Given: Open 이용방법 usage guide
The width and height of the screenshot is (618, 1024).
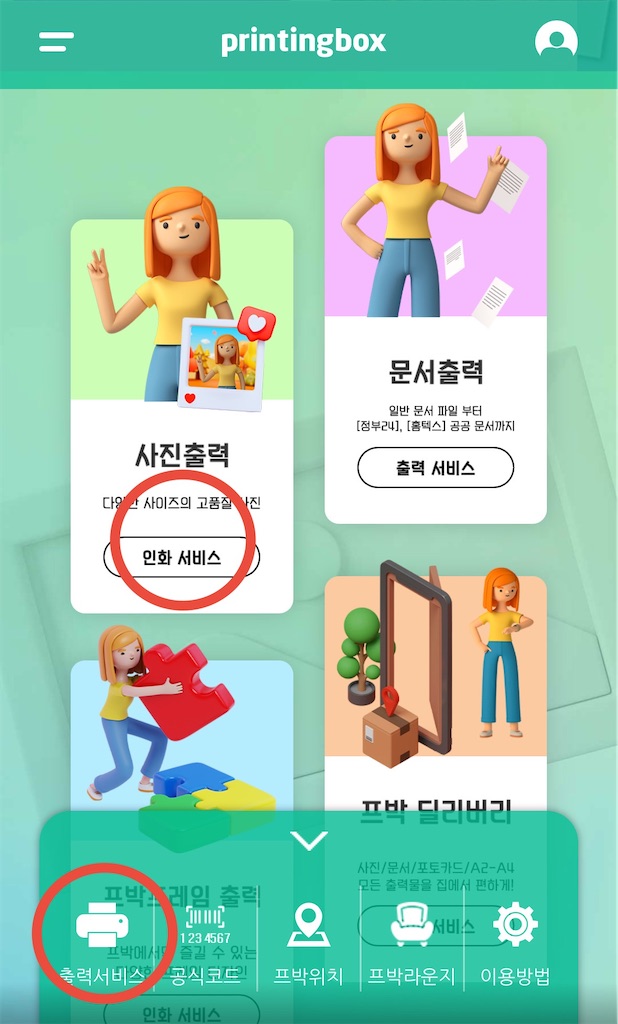Looking at the screenshot, I should coord(515,943).
